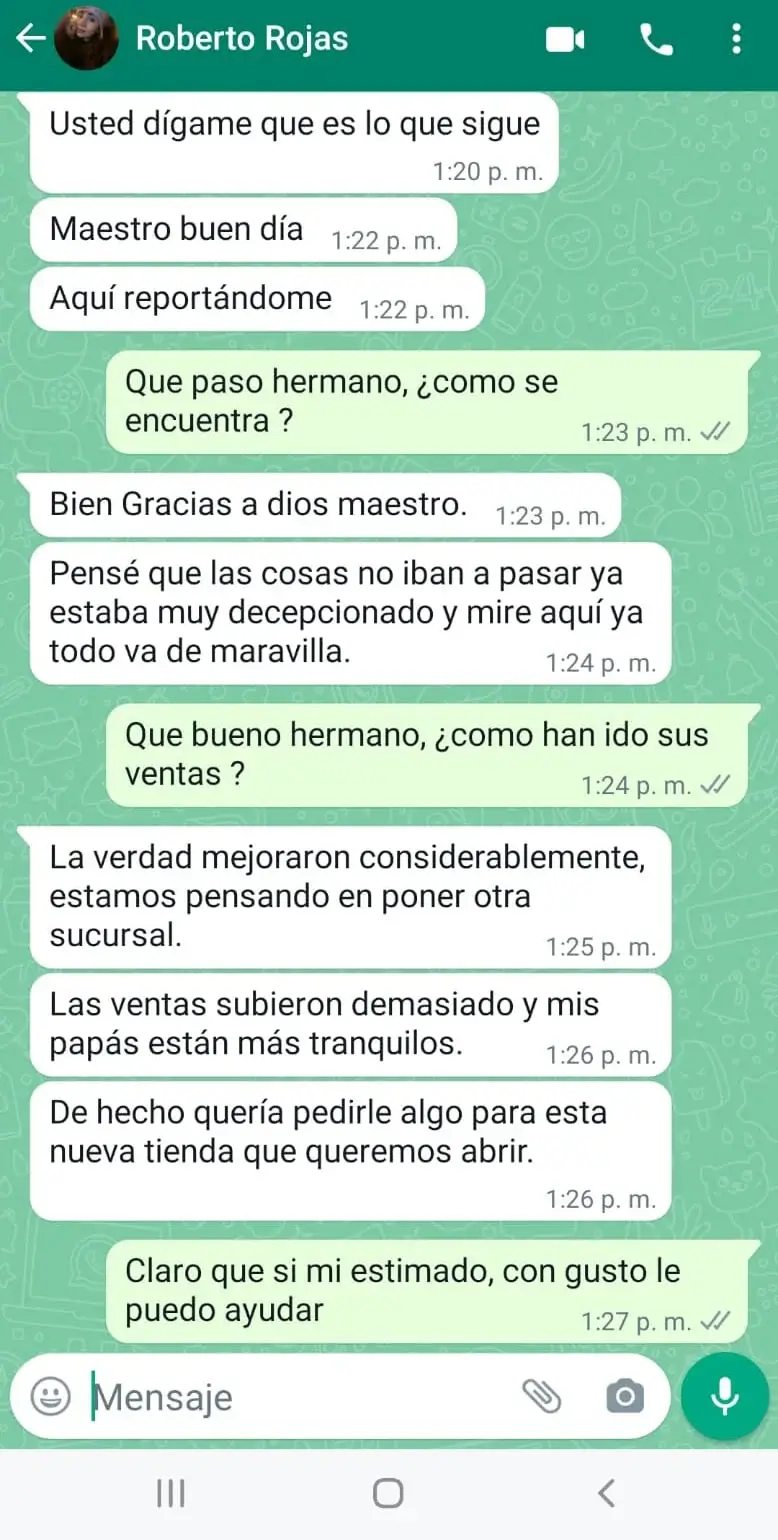Tap the microphone to record voice message
778x1540 pixels.
722,1397
